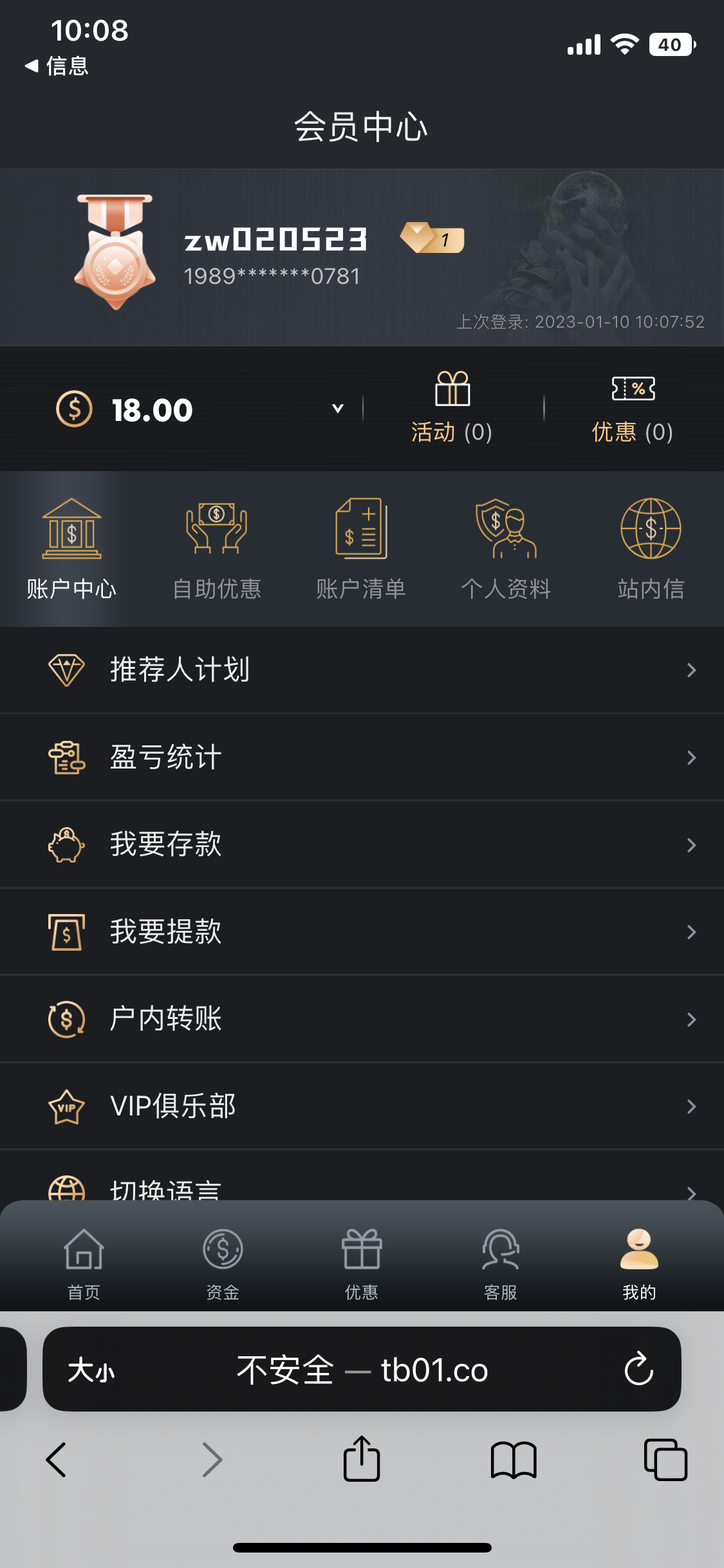The image size is (724, 1568).
Task: Return to 信息 app via back link
Action: [x=57, y=66]
